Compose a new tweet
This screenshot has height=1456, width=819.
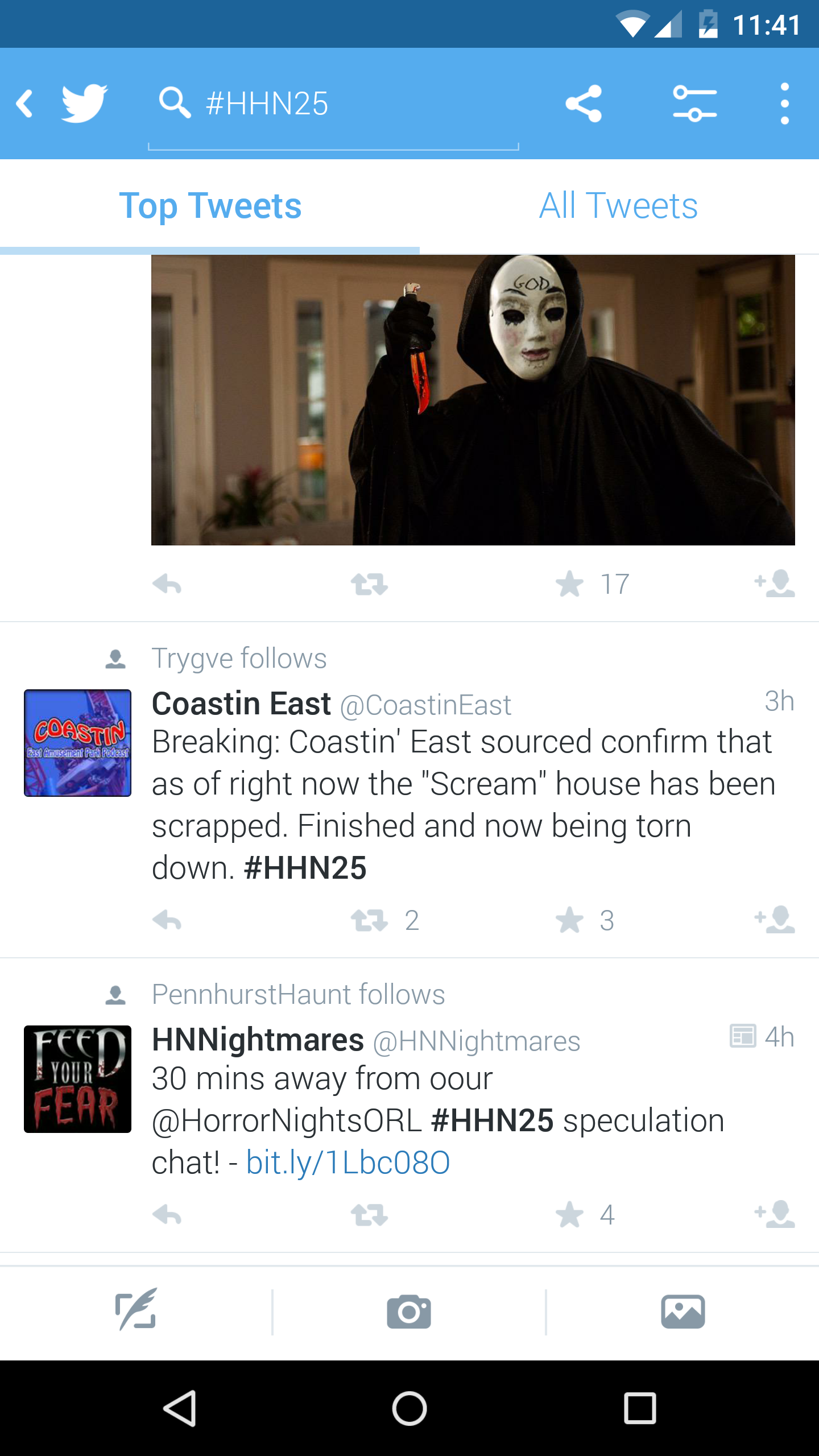[136, 1310]
